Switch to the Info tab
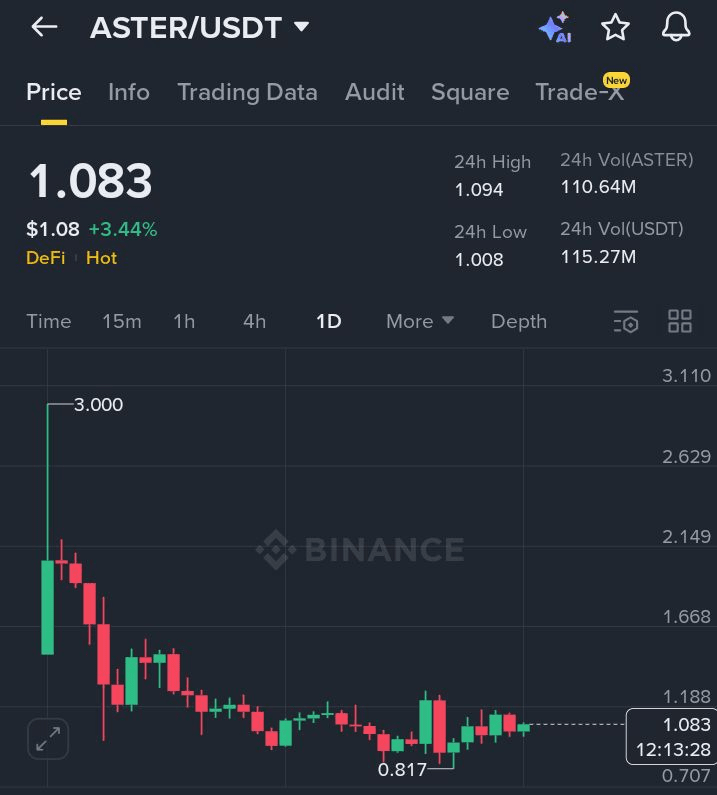Image resolution: width=717 pixels, height=795 pixels. (129, 93)
